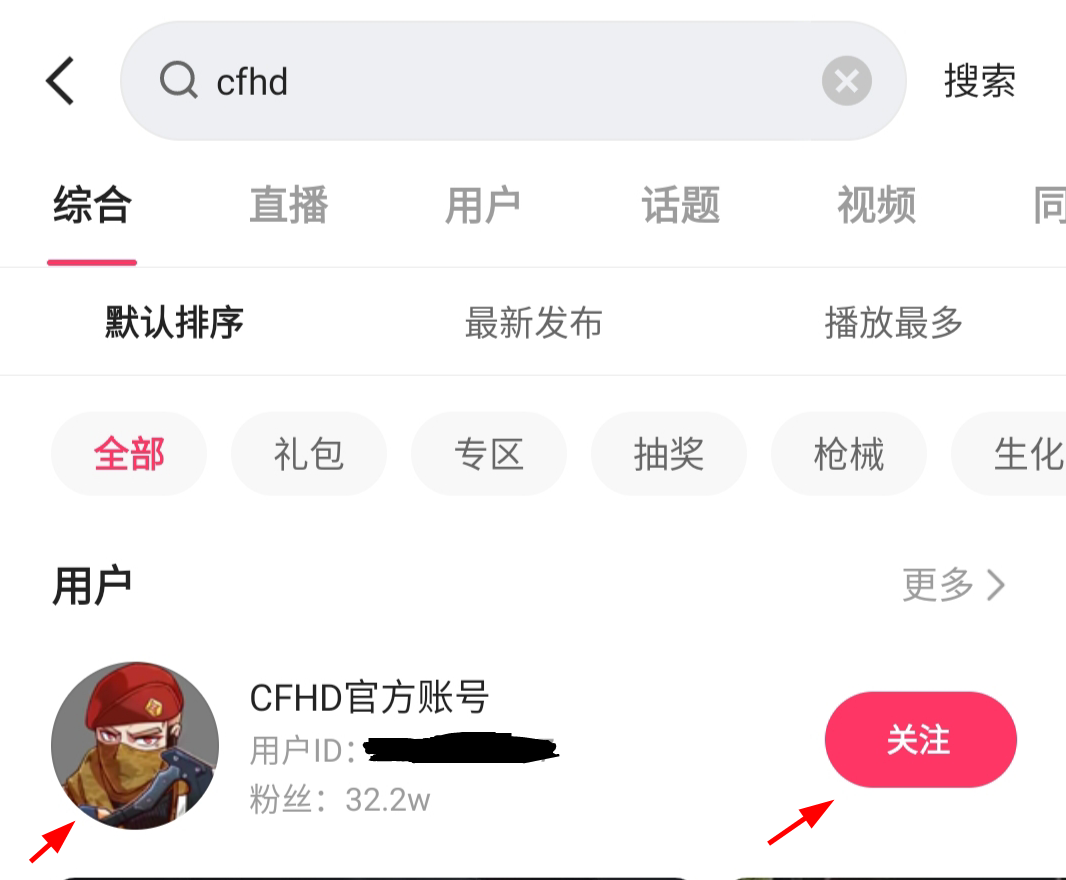The width and height of the screenshot is (1066, 880).
Task: Select the 综合 tab
Action: [x=92, y=206]
